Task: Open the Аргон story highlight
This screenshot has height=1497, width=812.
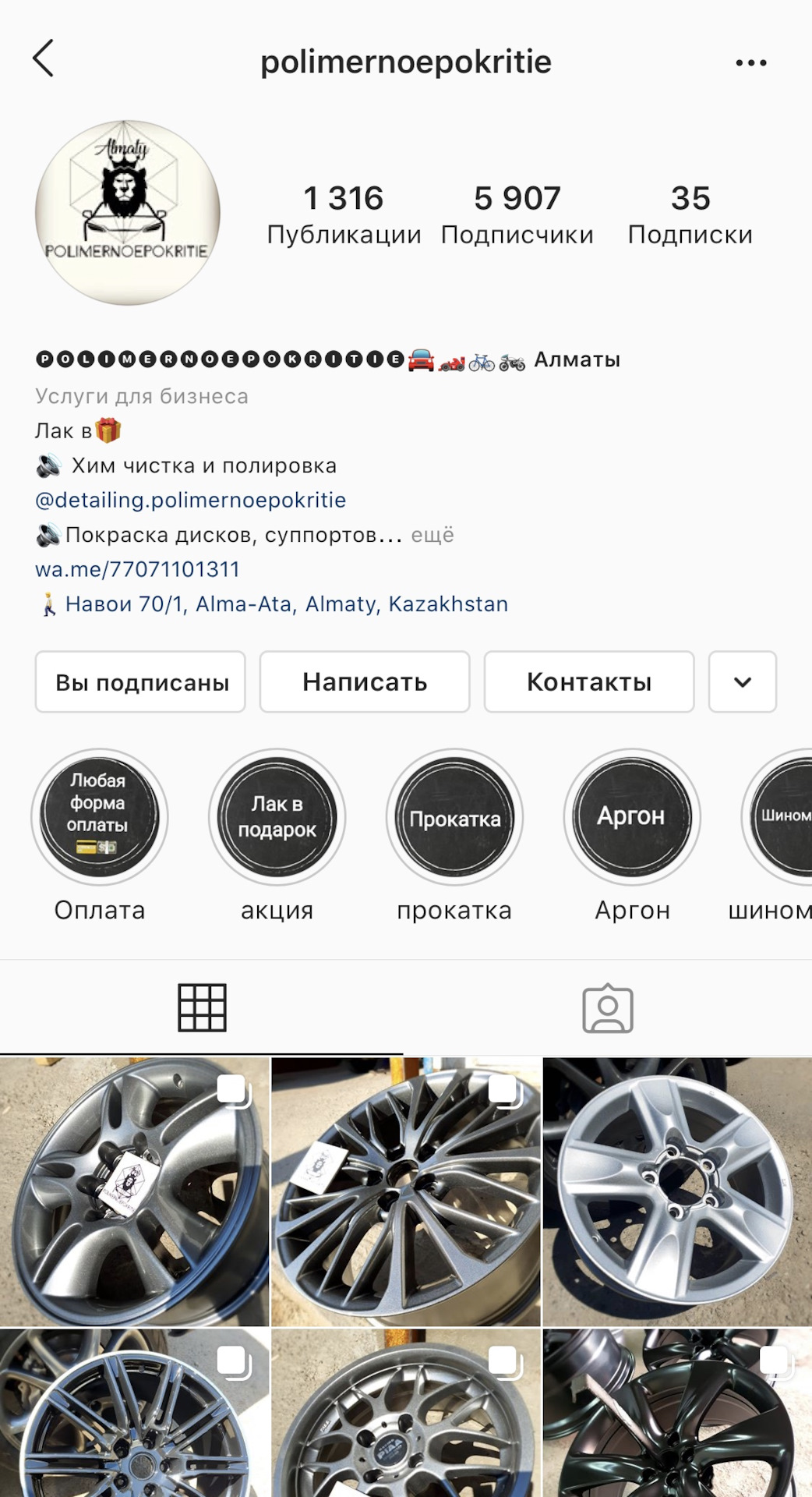Action: pyautogui.click(x=632, y=817)
